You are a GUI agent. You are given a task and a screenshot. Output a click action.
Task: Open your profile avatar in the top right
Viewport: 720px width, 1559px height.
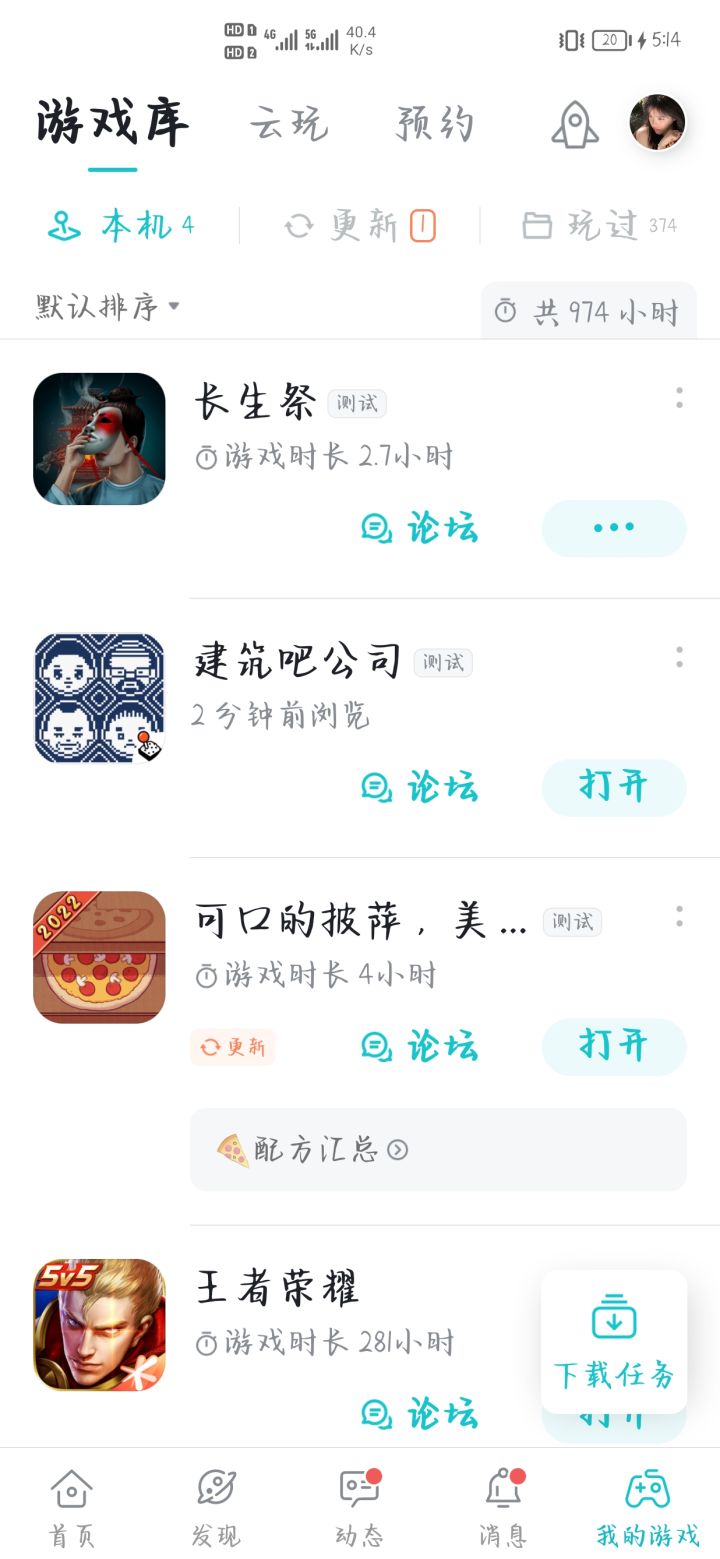[x=657, y=122]
